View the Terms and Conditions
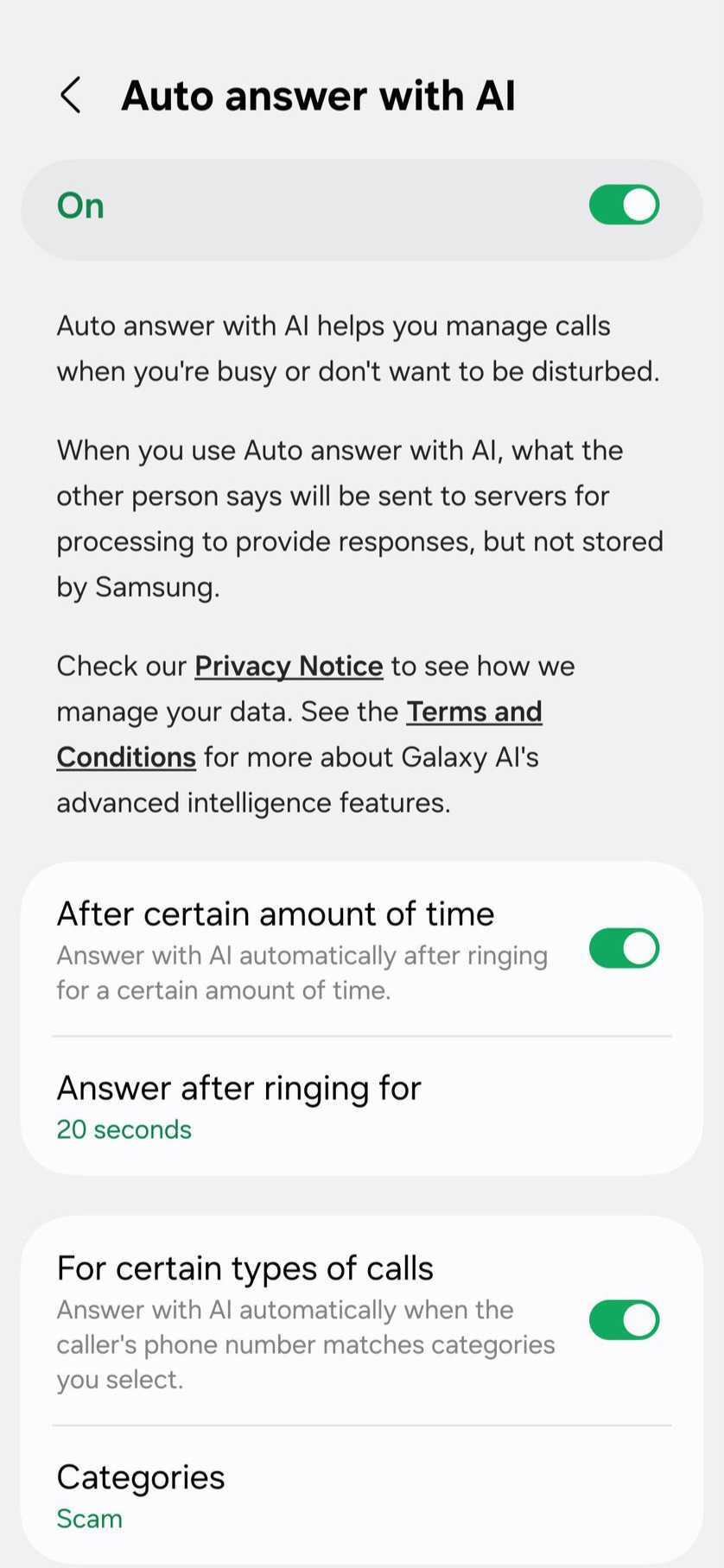 473,711
